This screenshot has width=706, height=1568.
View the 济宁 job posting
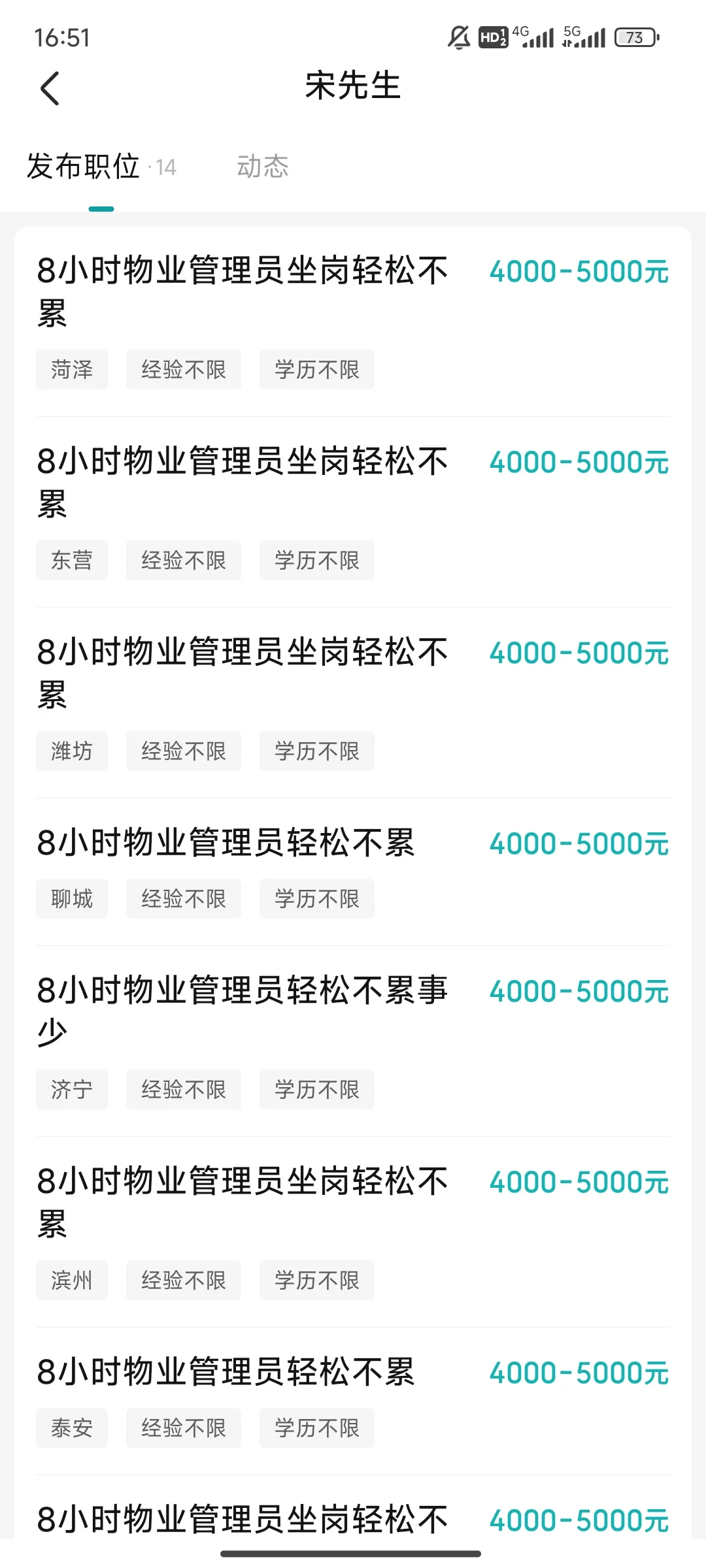click(242, 1011)
